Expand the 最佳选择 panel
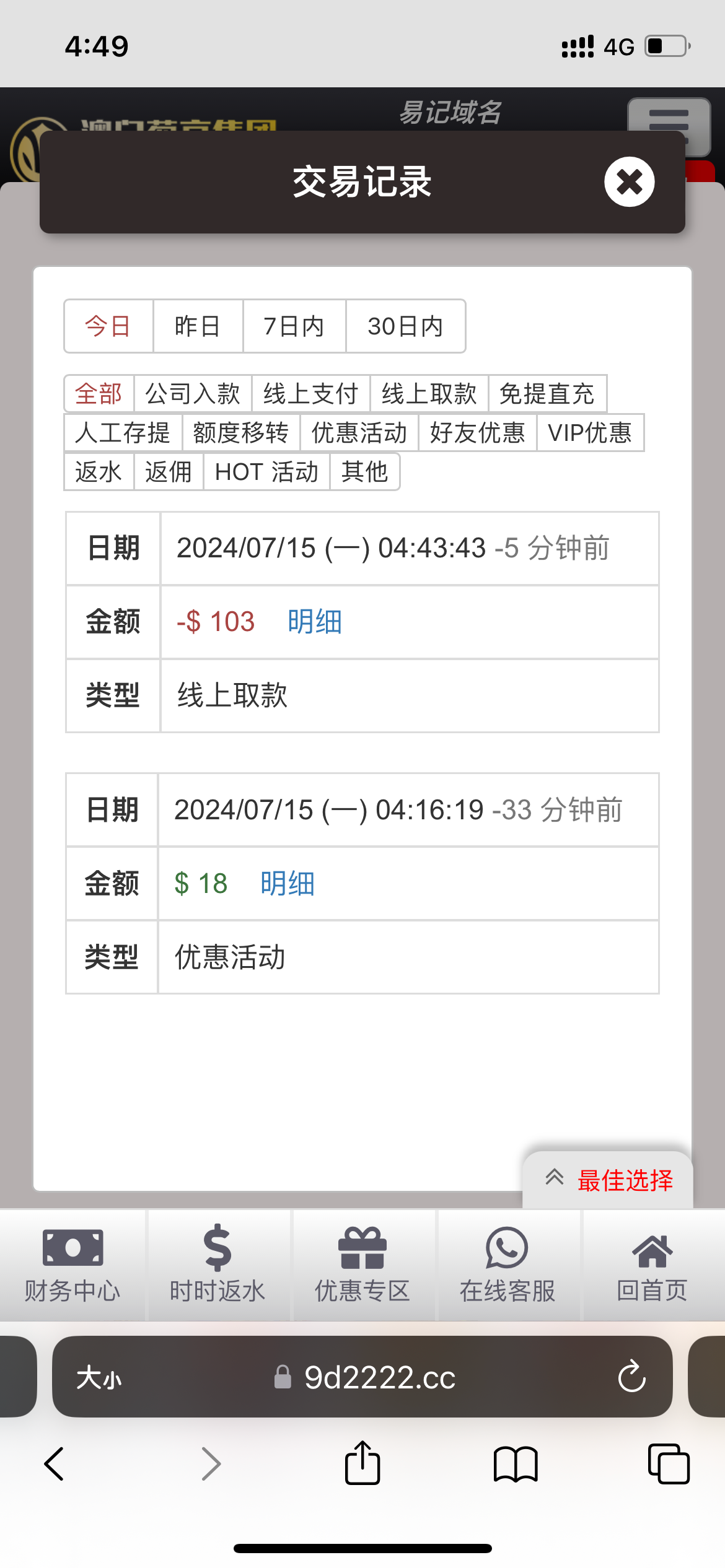 (608, 1180)
